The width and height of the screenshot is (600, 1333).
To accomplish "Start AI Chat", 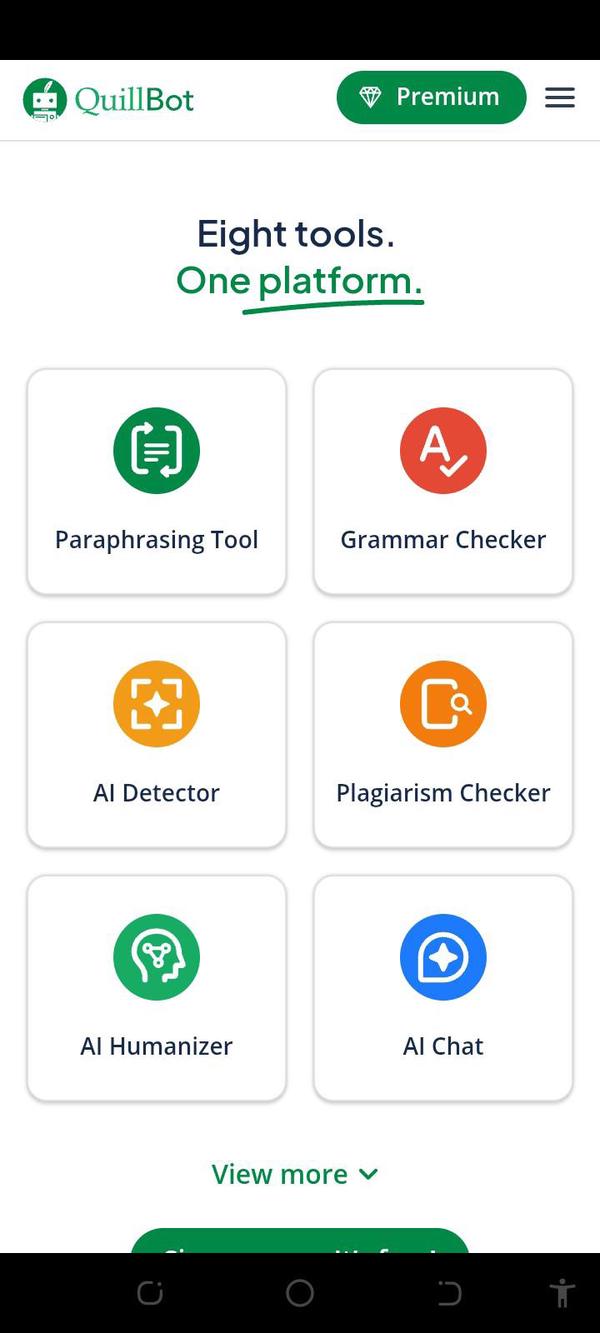I will [443, 987].
